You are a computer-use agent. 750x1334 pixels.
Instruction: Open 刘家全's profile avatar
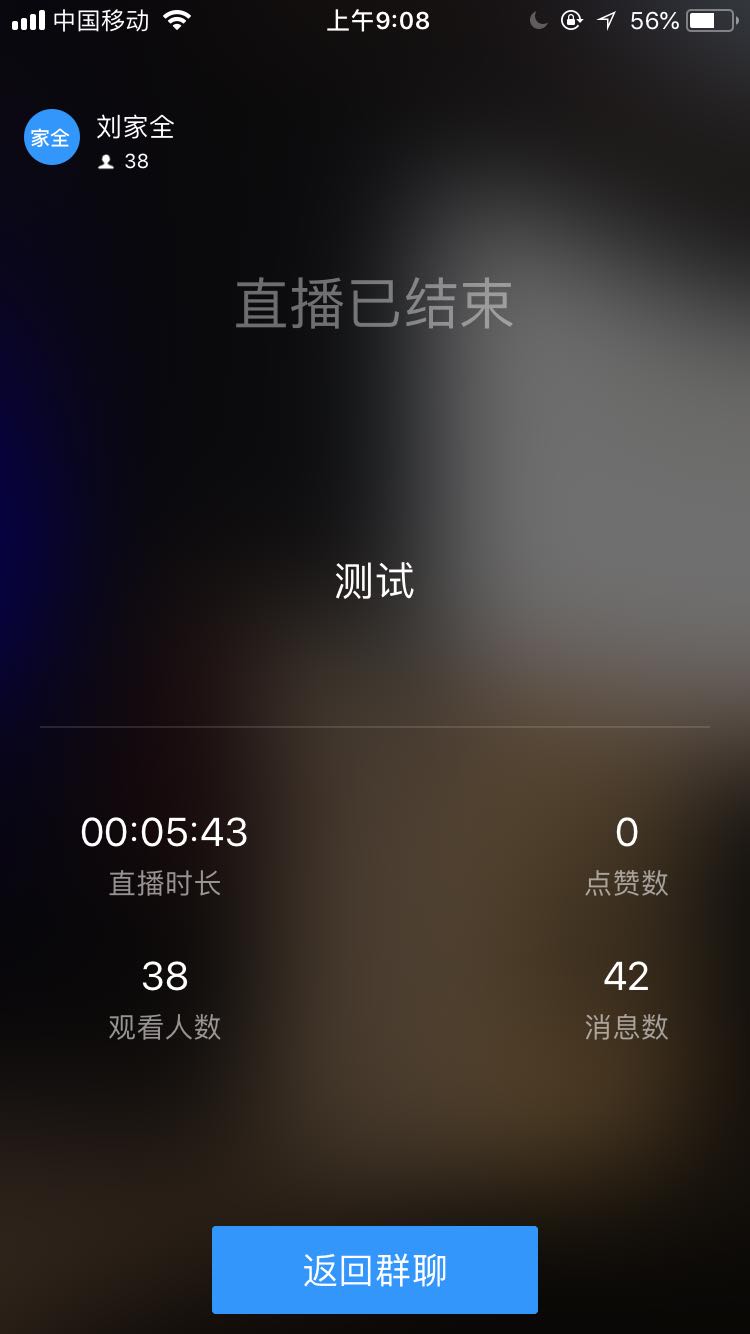point(52,137)
